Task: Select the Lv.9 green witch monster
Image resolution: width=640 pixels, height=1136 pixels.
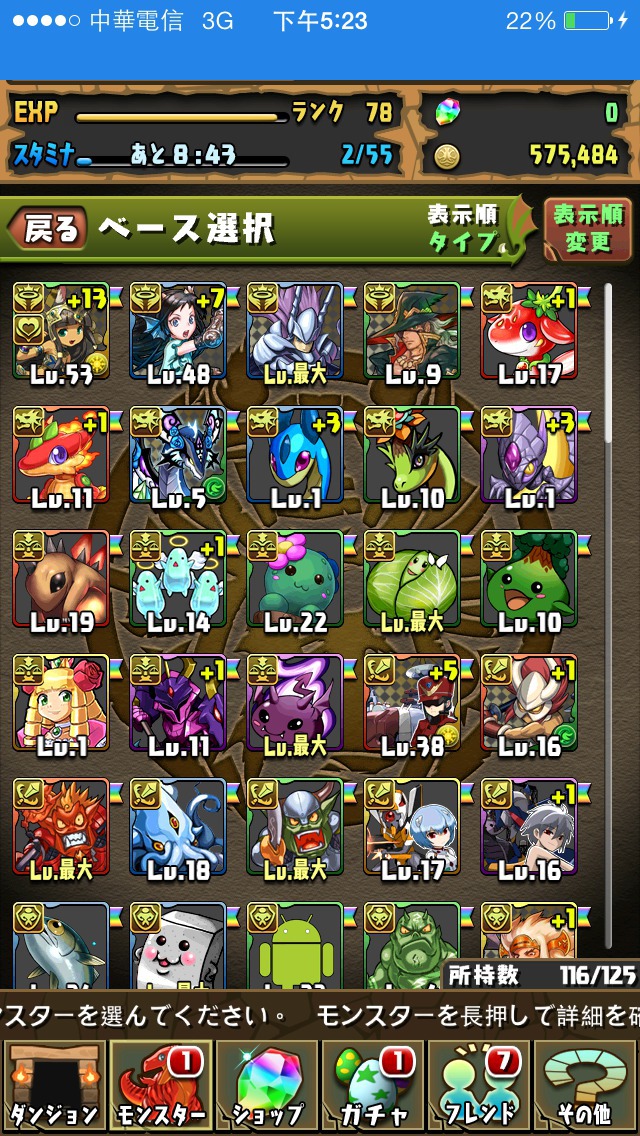Action: [x=412, y=332]
